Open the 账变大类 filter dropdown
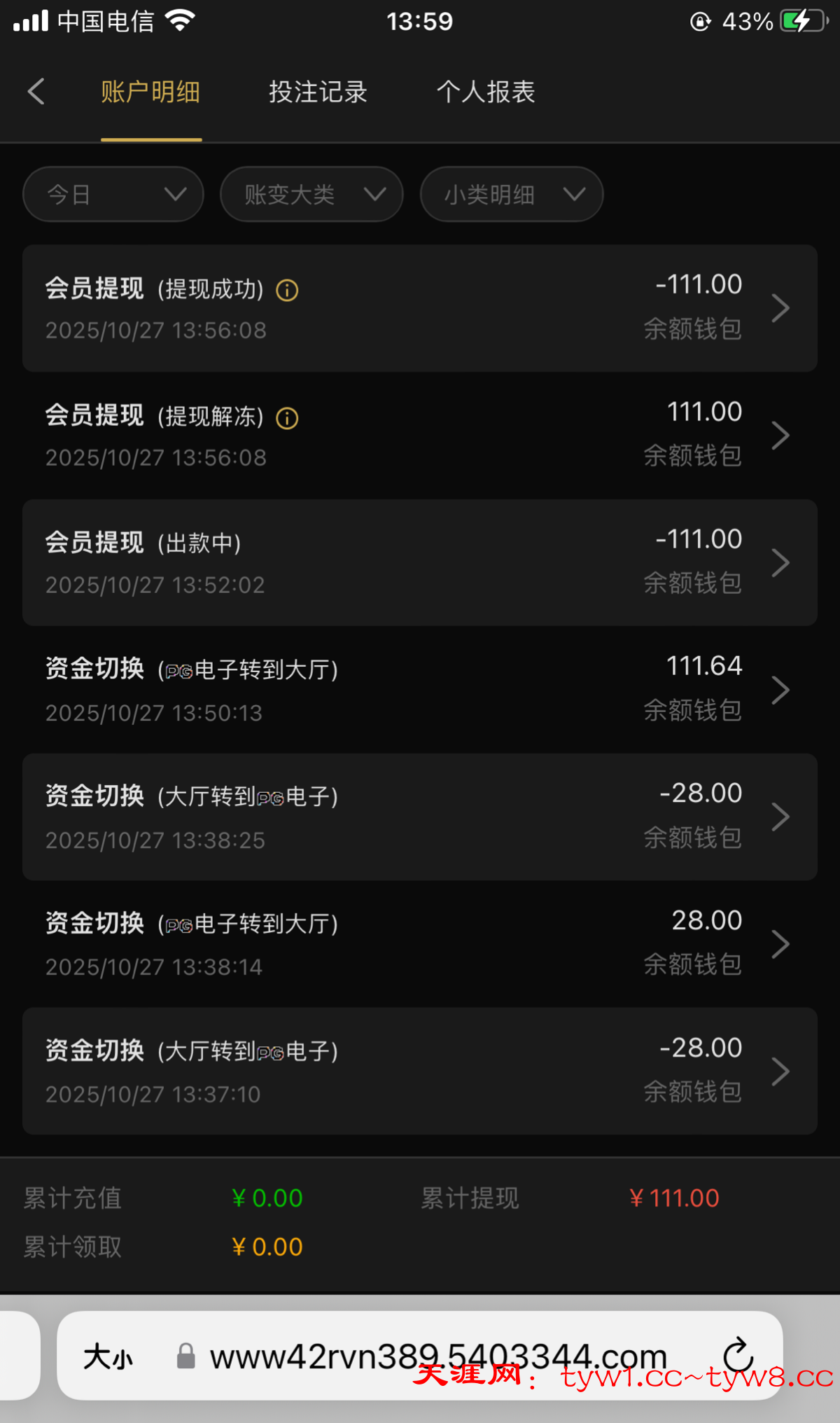Image resolution: width=840 pixels, height=1423 pixels. tap(311, 194)
